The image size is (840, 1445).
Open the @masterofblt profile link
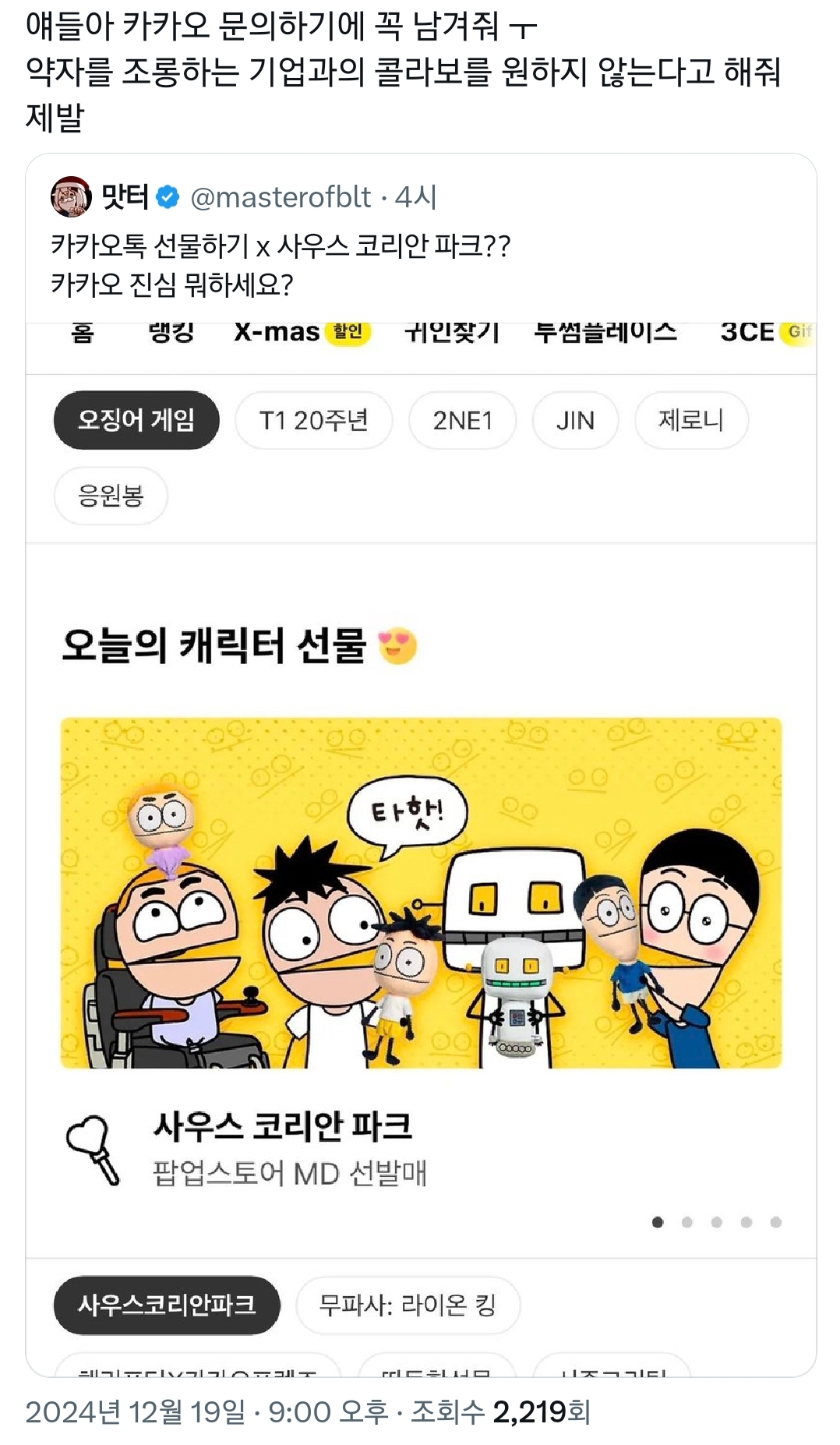click(x=279, y=197)
